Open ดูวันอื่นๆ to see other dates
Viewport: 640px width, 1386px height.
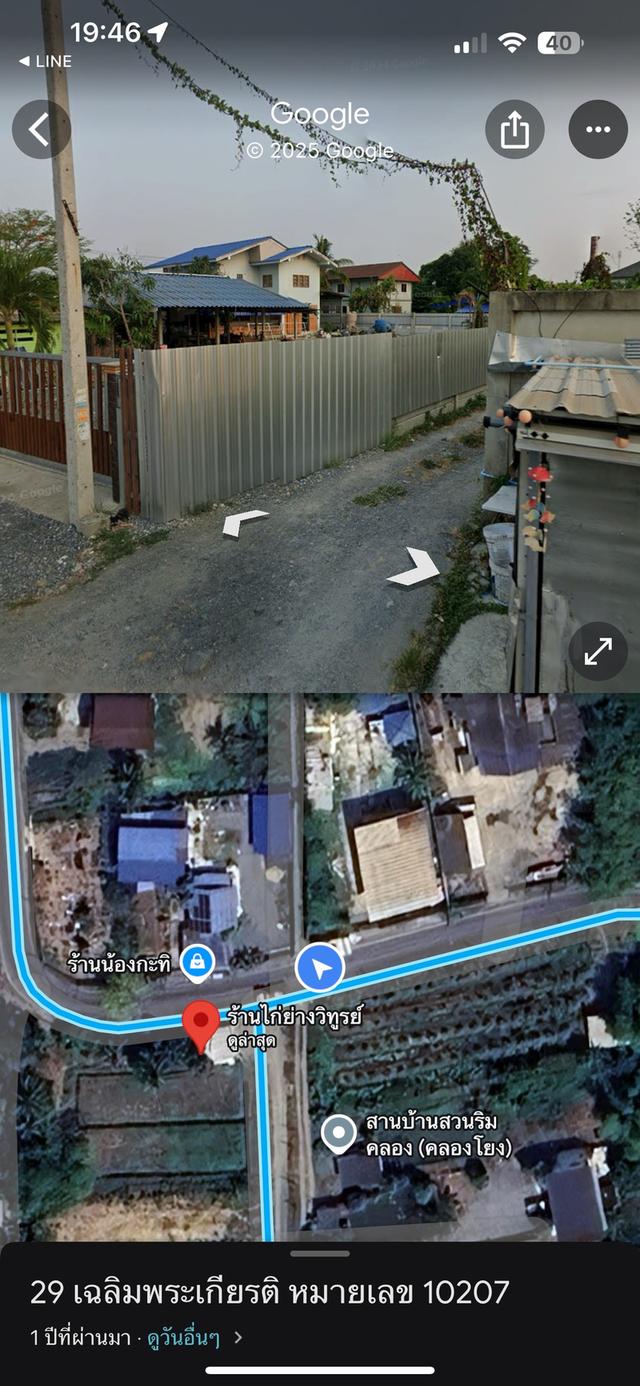(194, 1337)
